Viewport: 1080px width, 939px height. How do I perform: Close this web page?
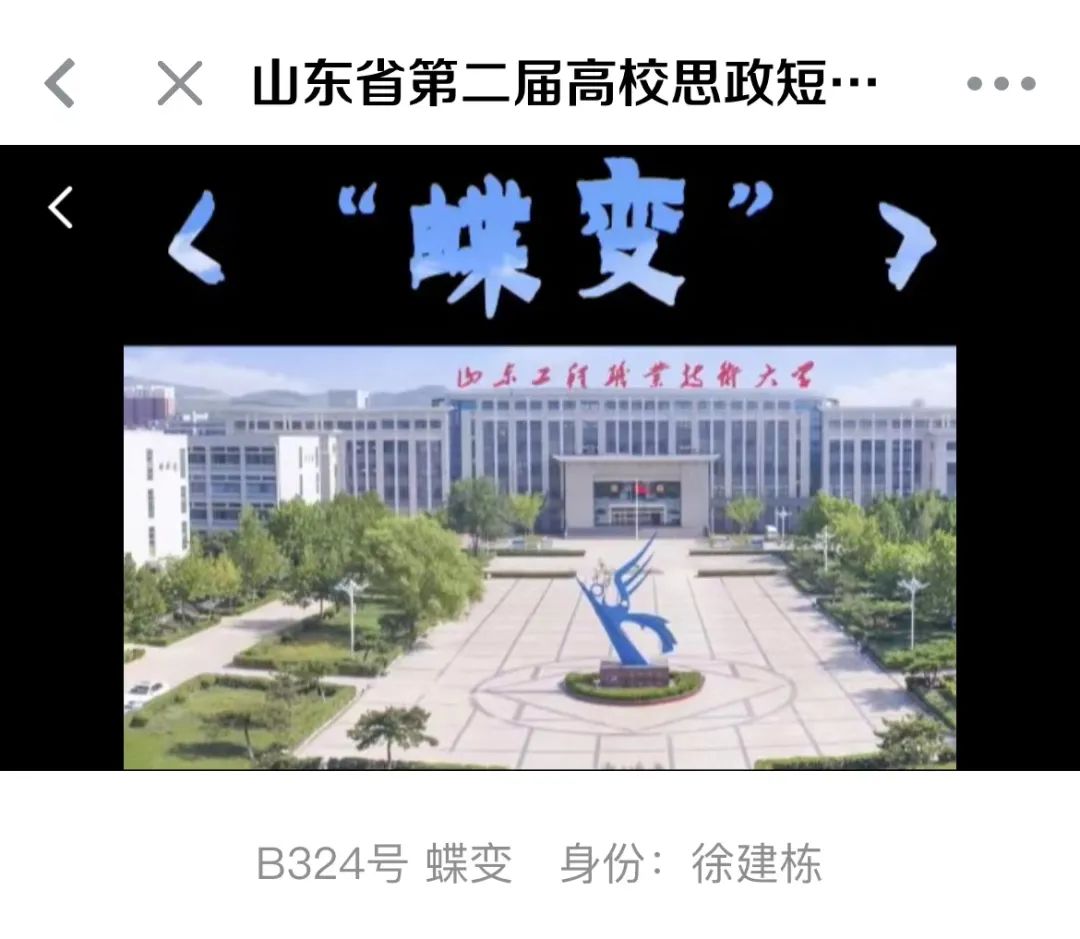[x=180, y=83]
